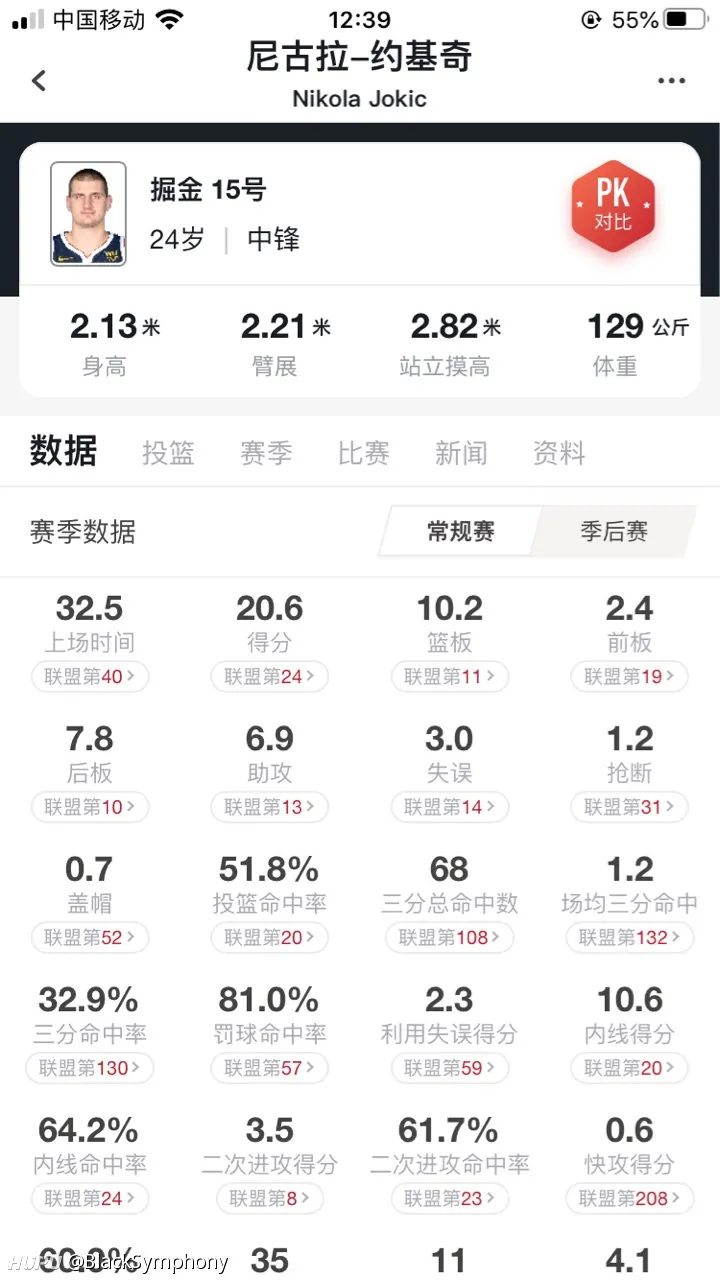Open 联盟第52 ranking under 盖帽
The image size is (720, 1280).
pos(89,938)
